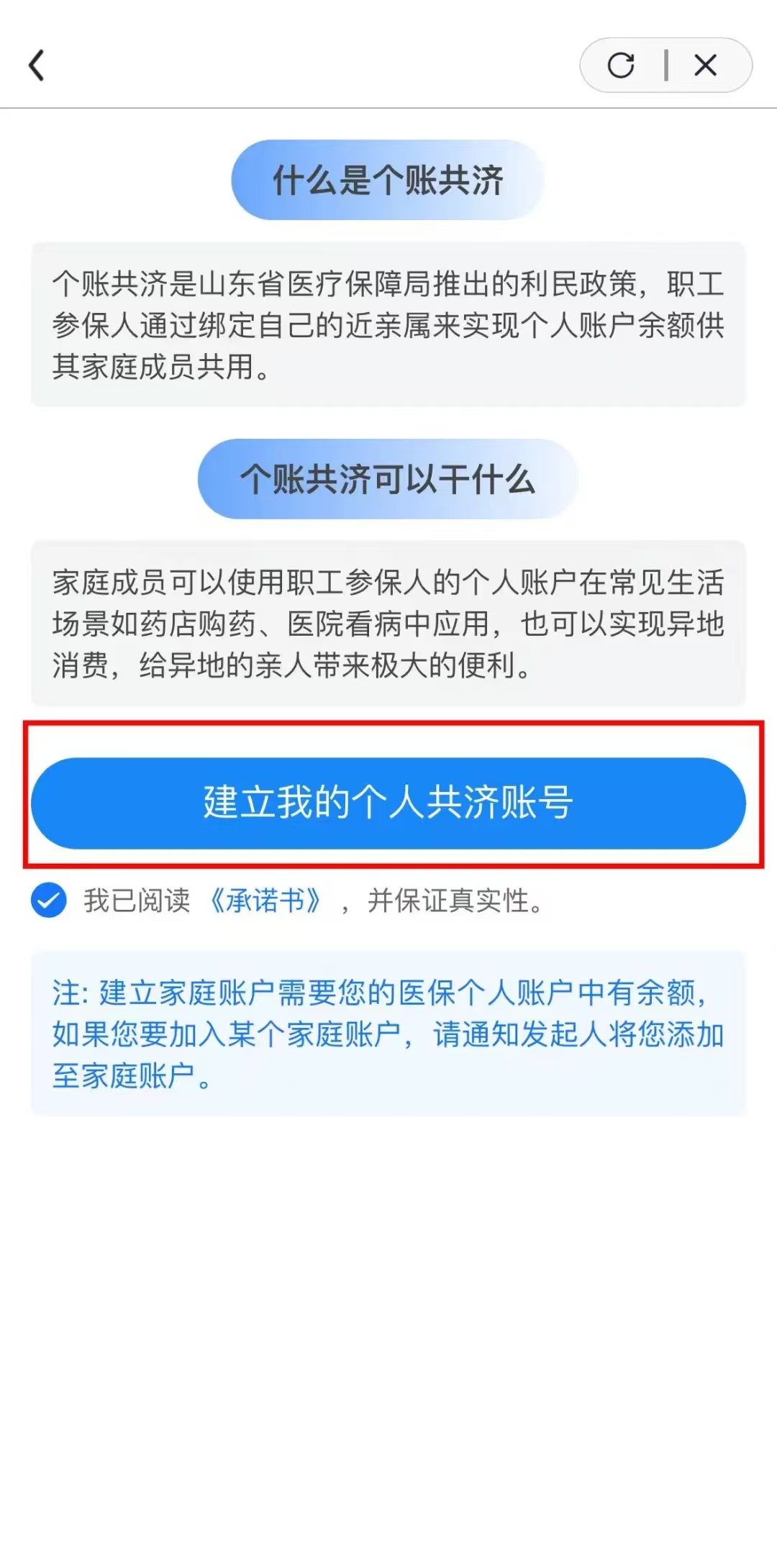Uncheck the 我已阅读 agreement checkbox
Image resolution: width=777 pixels, height=1568 pixels.
click(49, 900)
